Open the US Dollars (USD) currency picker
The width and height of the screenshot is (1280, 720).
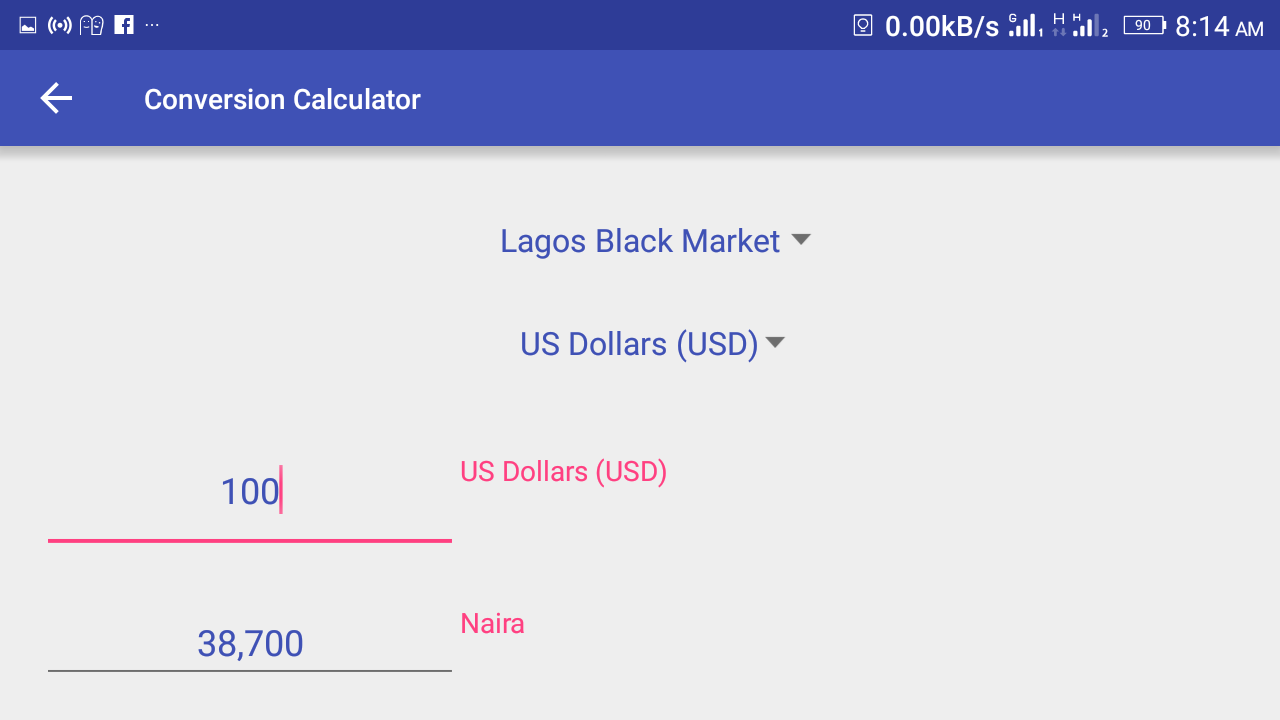pos(652,344)
